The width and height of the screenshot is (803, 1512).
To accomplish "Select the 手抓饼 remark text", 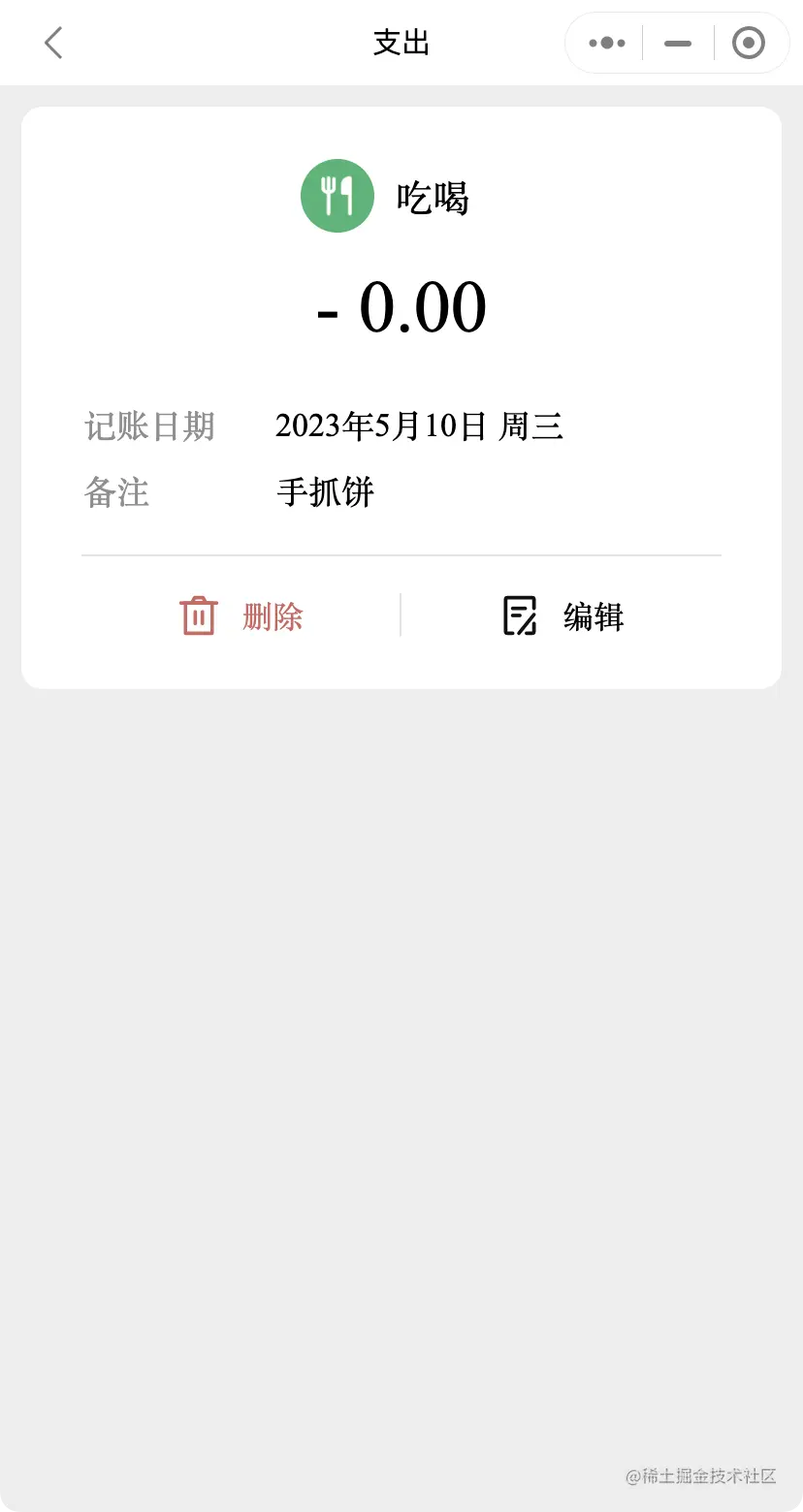I will click(327, 492).
